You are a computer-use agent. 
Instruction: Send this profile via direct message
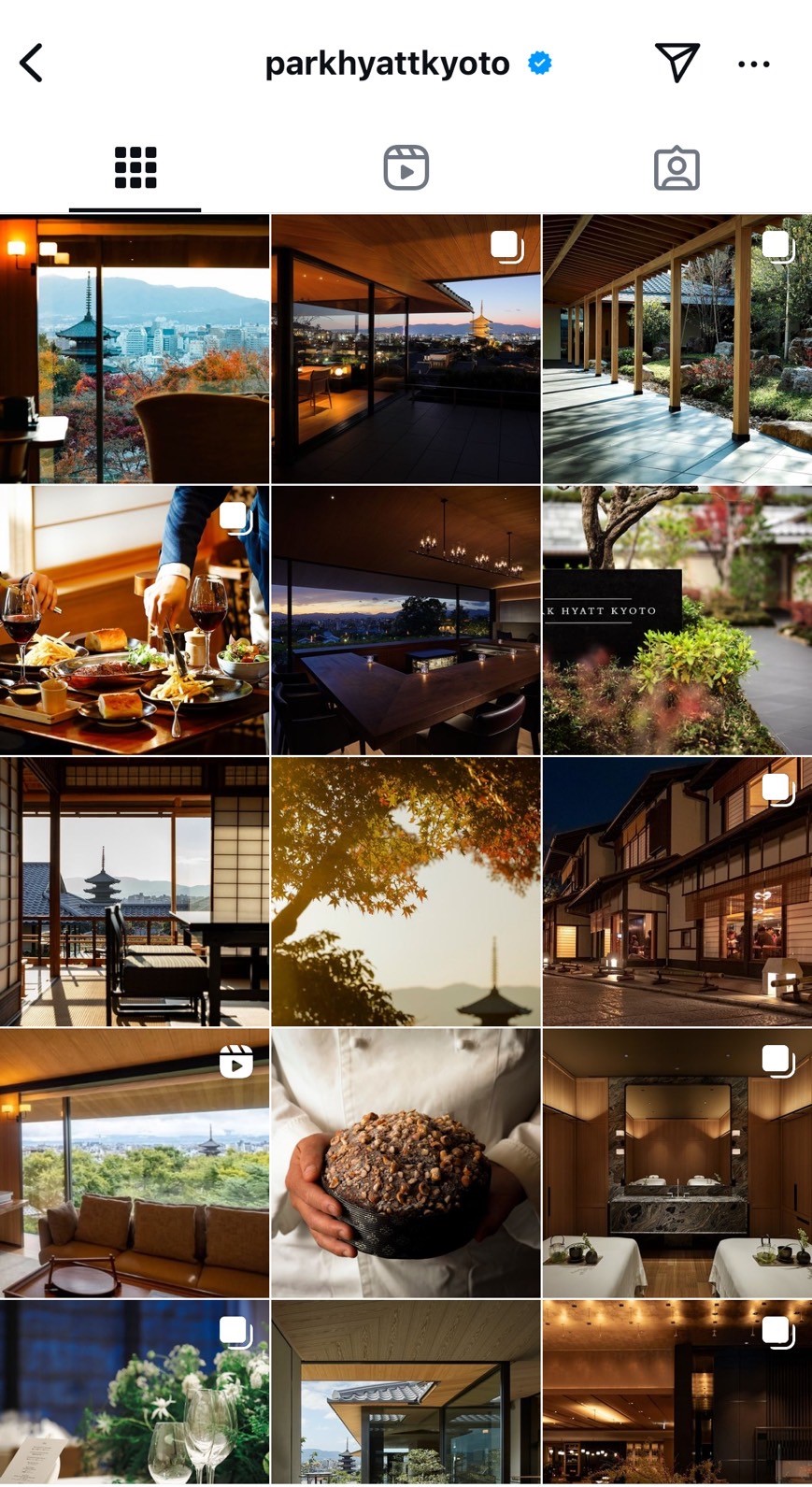click(677, 63)
